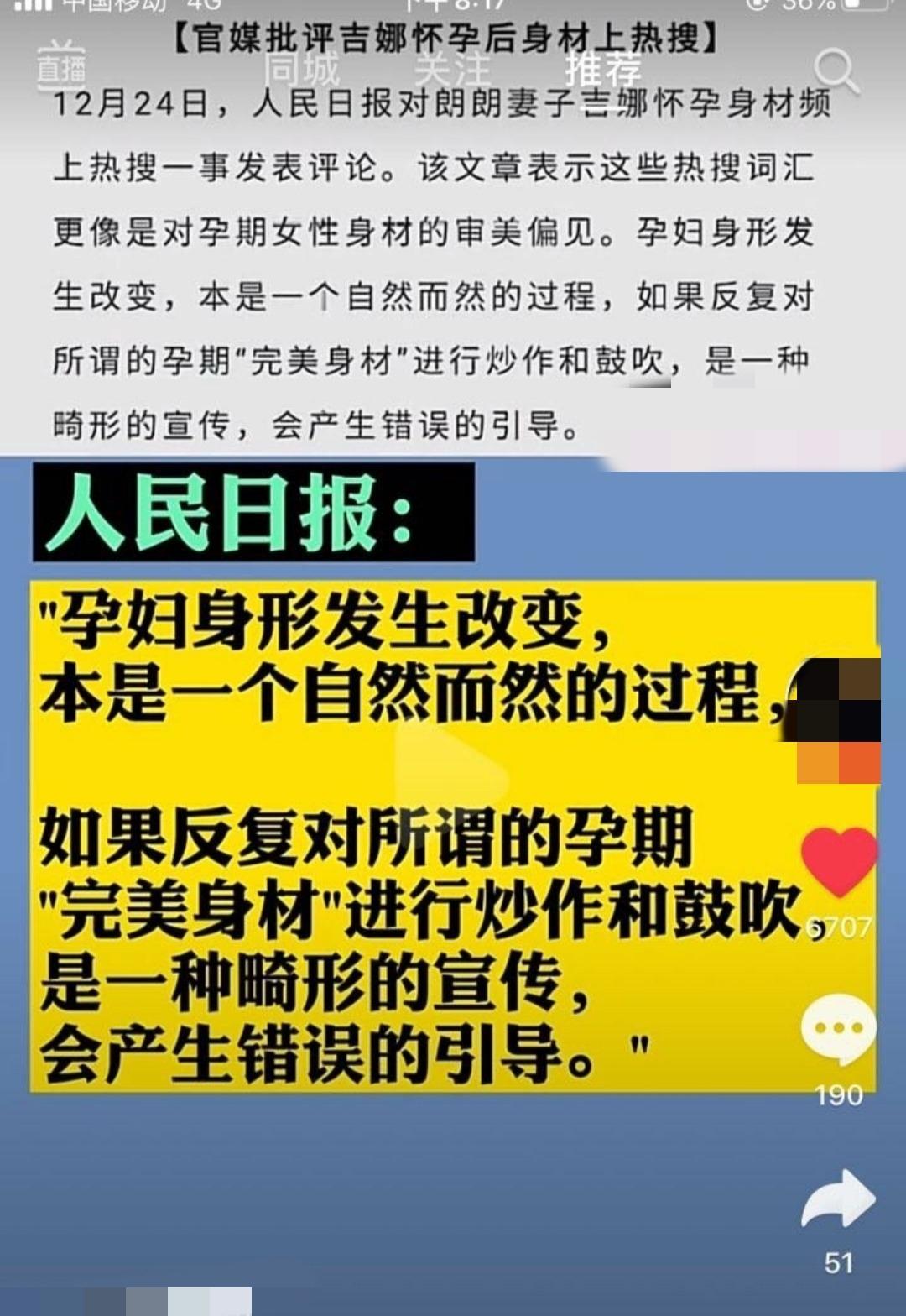Image resolution: width=906 pixels, height=1316 pixels.
Task: Share this video via the arrow icon
Action: coord(838,1198)
